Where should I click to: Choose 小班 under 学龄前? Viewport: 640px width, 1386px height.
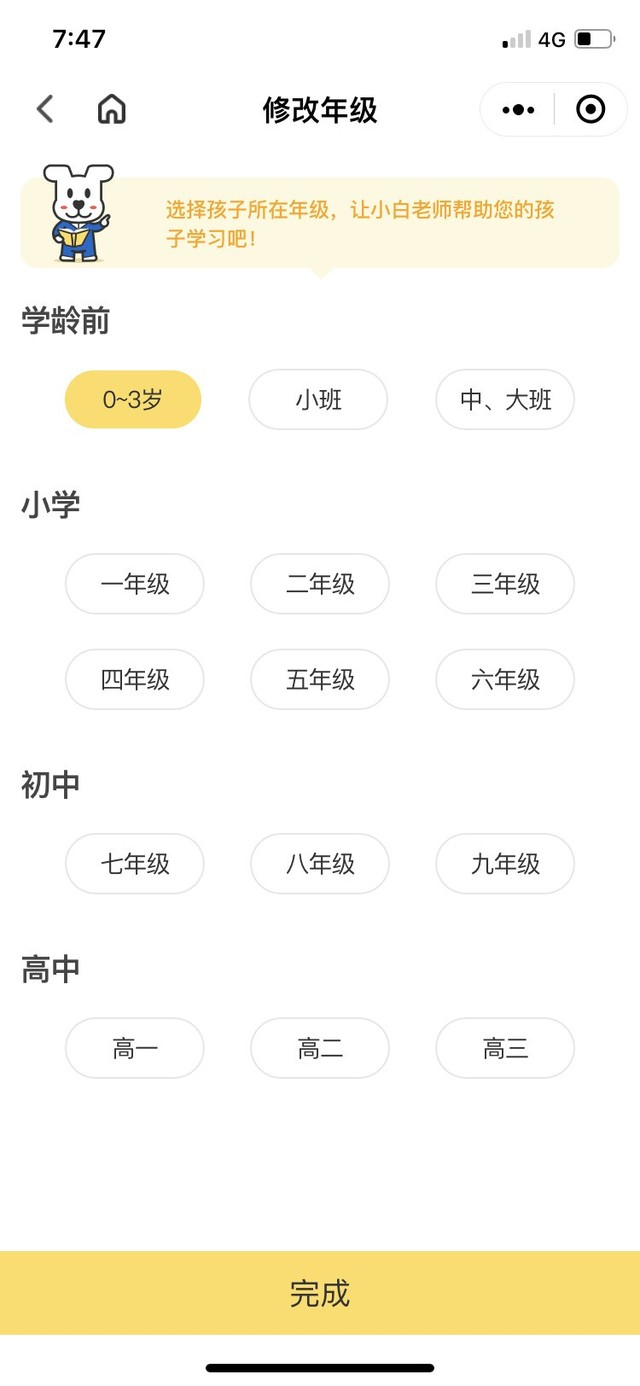[318, 400]
